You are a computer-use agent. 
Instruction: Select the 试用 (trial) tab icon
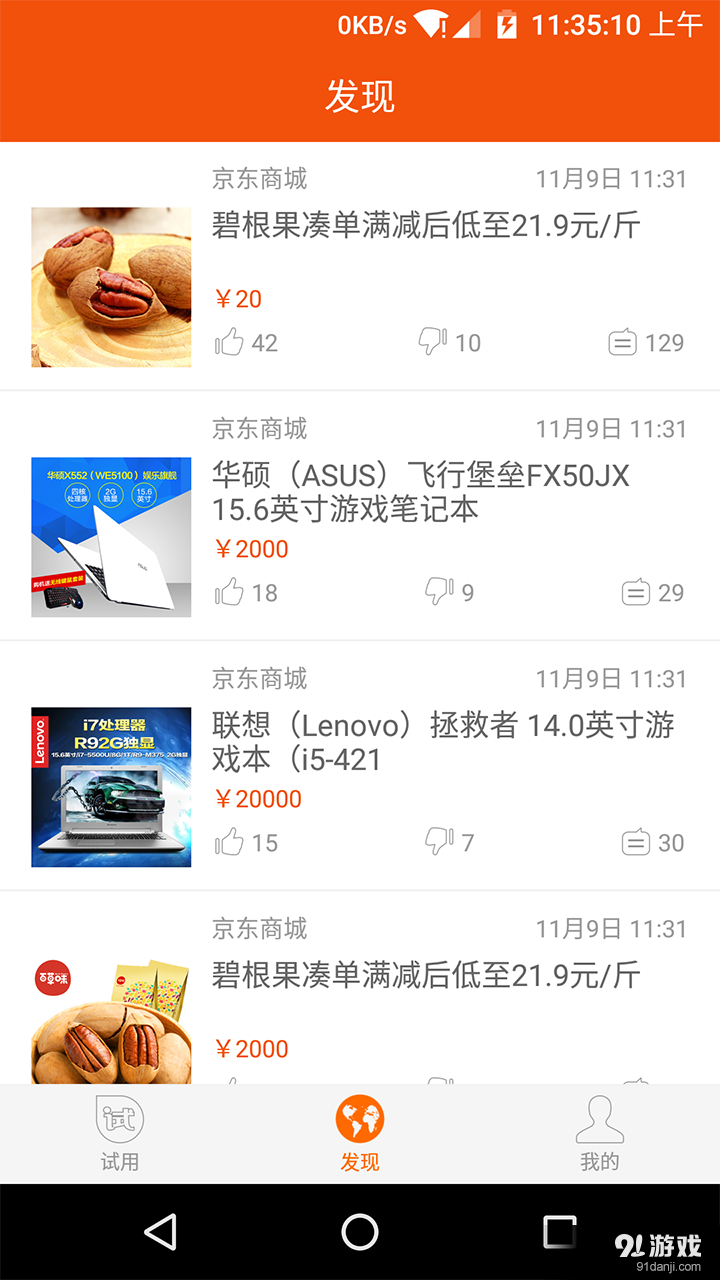pos(119,1122)
